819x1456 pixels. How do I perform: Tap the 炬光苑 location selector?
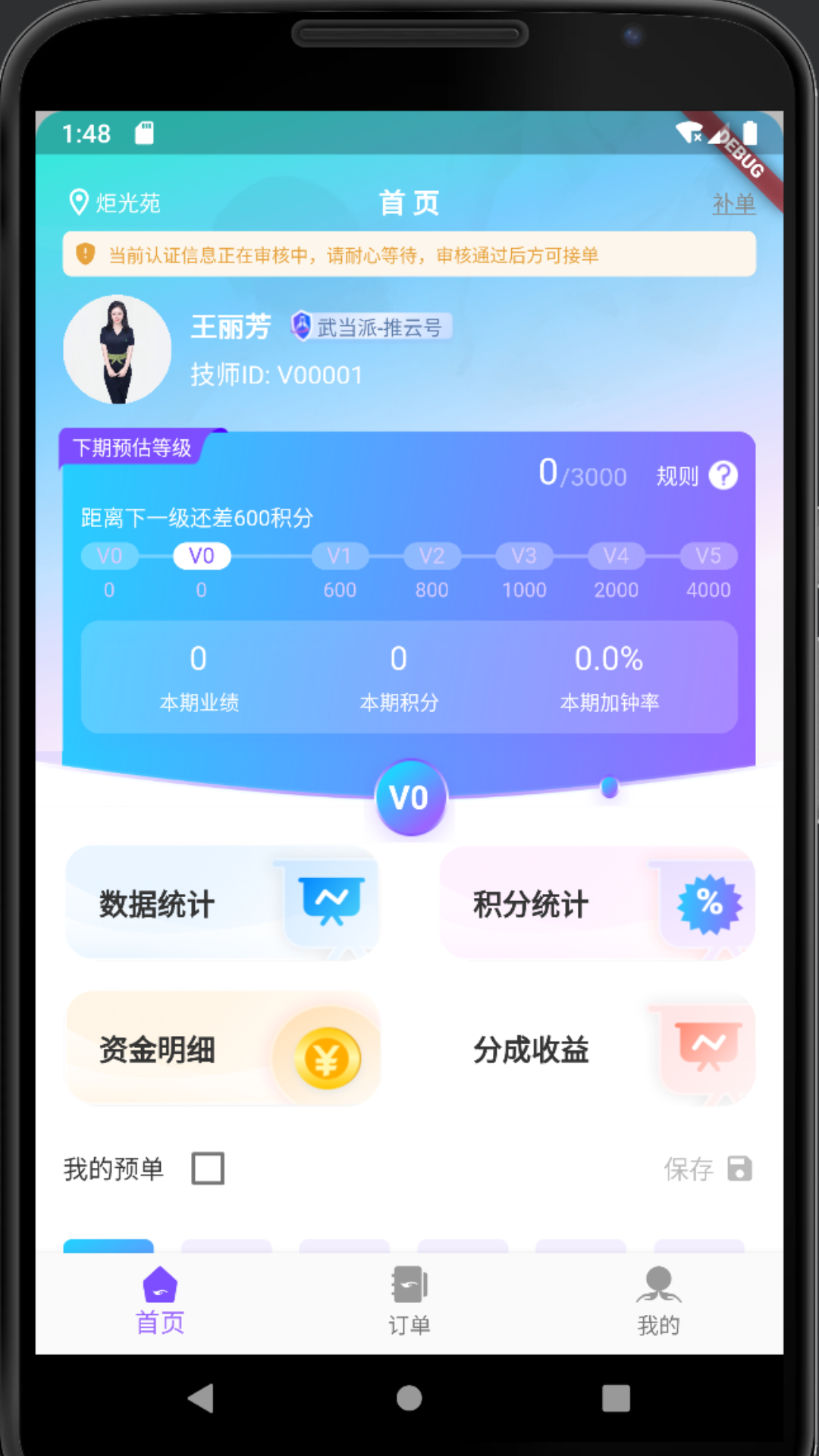(115, 202)
